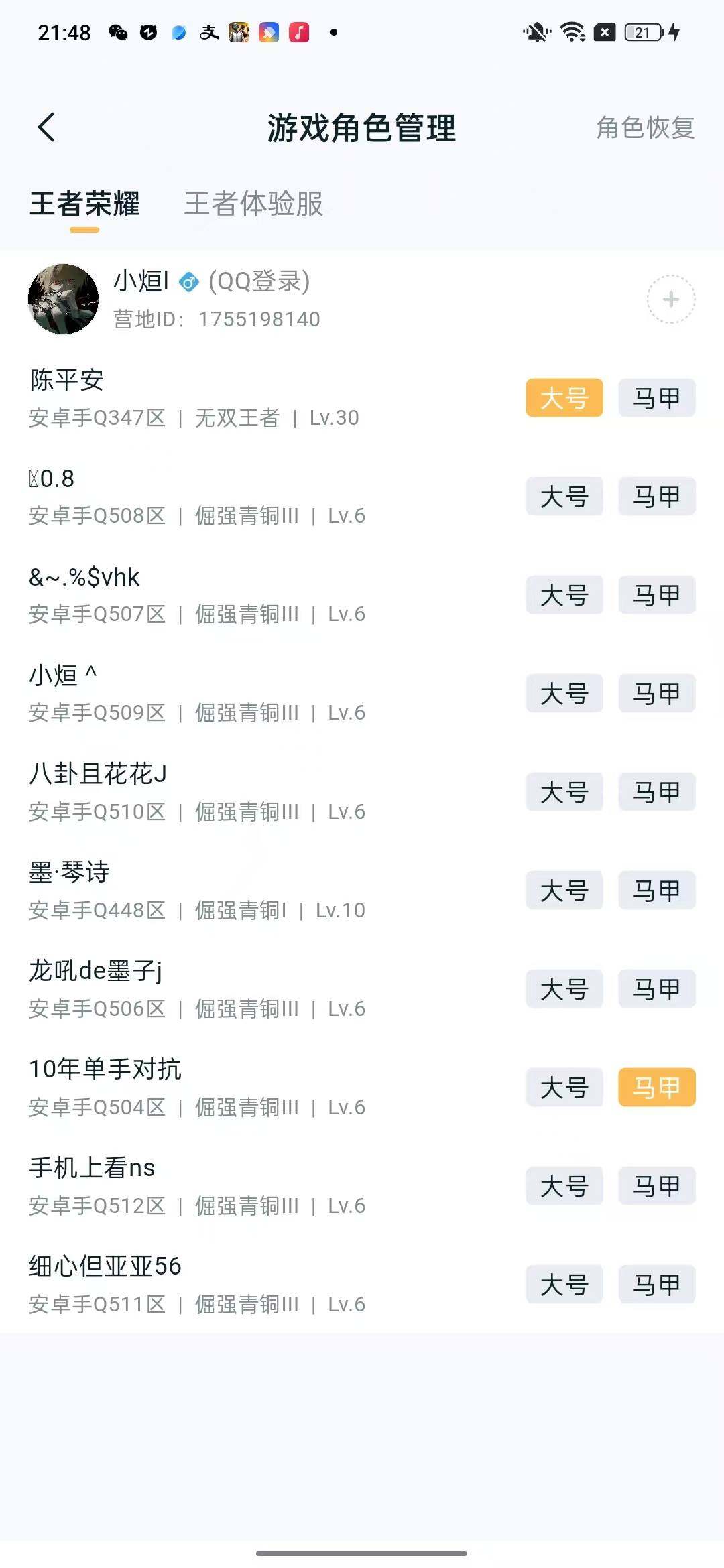Switch to the 王者体验服 tab
724x1568 pixels.
tap(253, 206)
